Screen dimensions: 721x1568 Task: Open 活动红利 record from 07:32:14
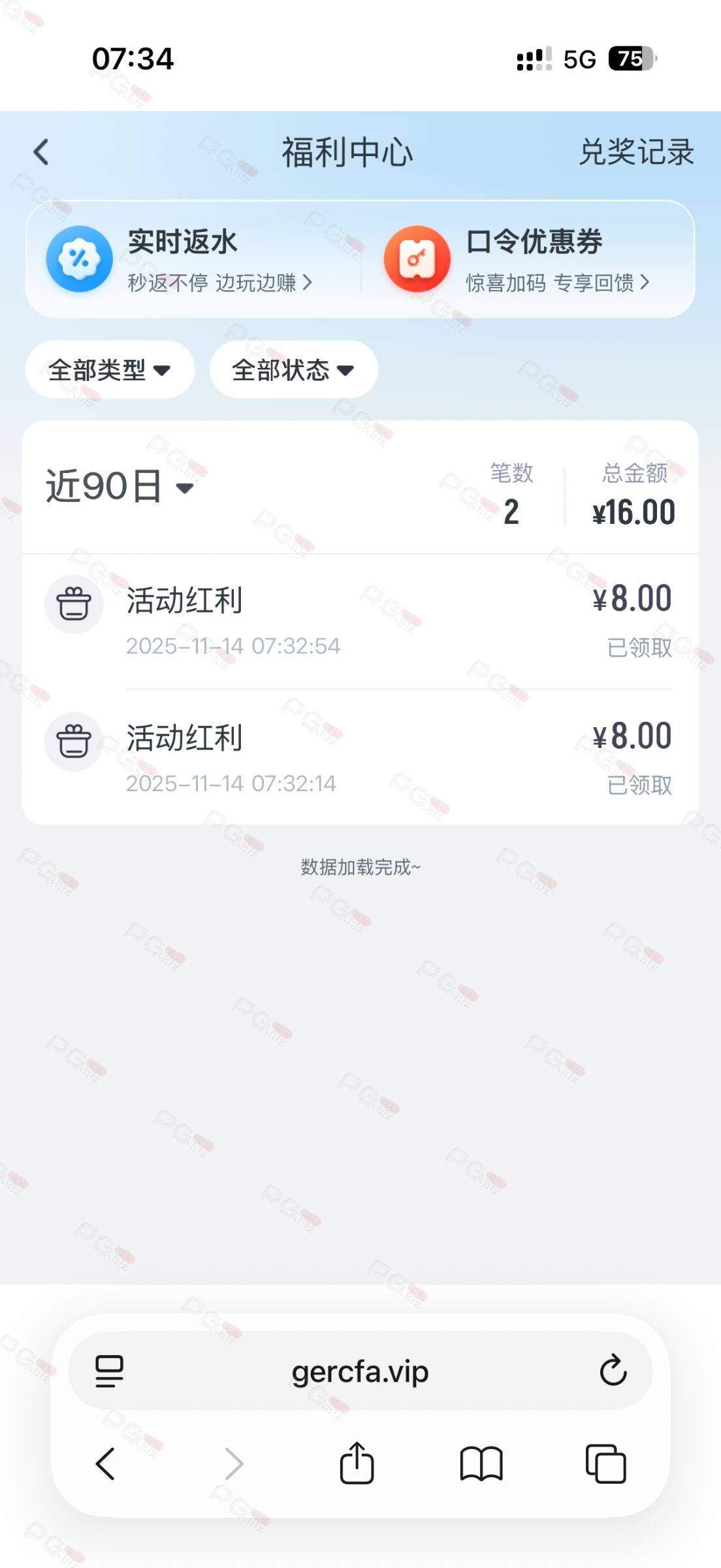pyautogui.click(x=359, y=758)
